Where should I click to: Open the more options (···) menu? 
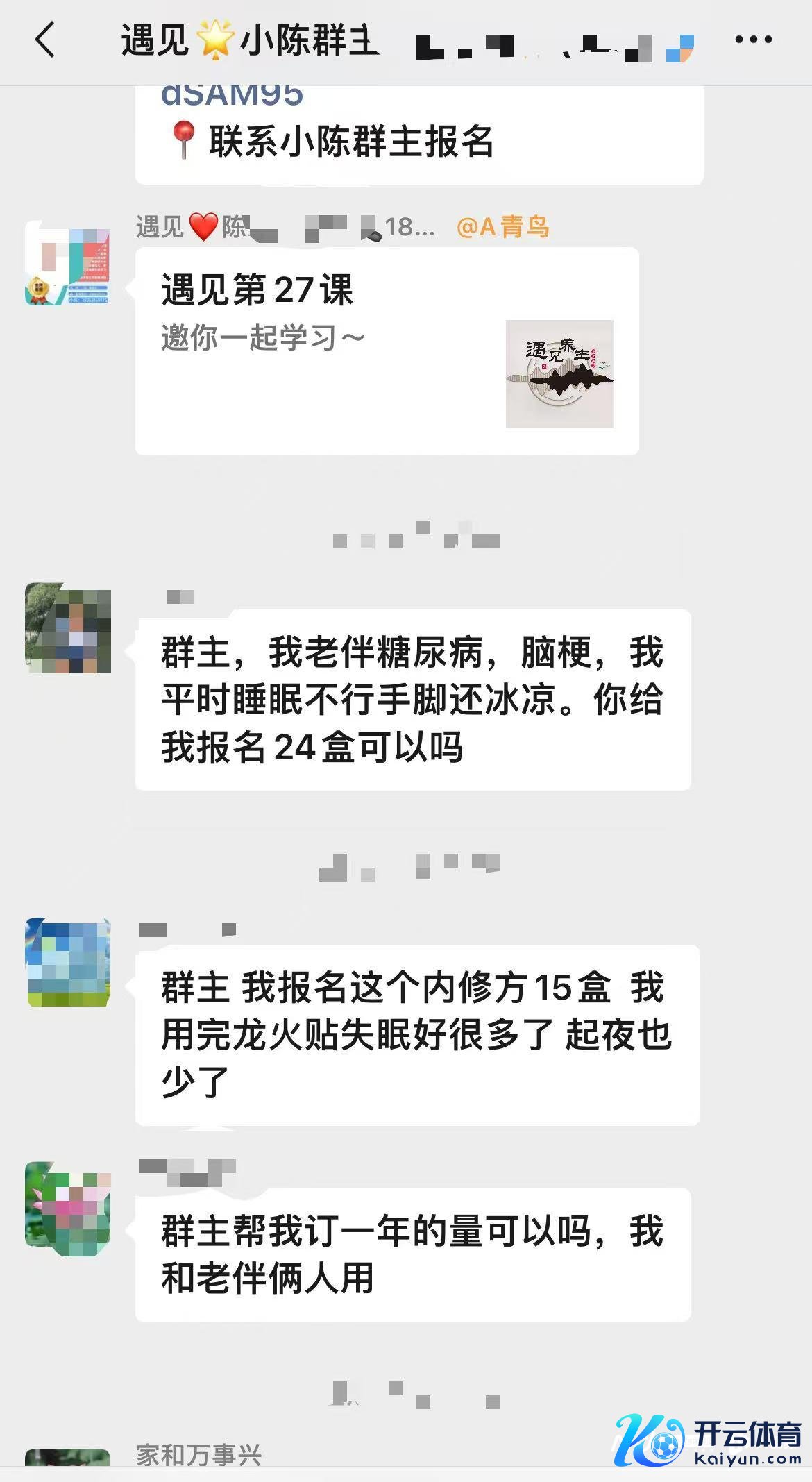click(752, 40)
